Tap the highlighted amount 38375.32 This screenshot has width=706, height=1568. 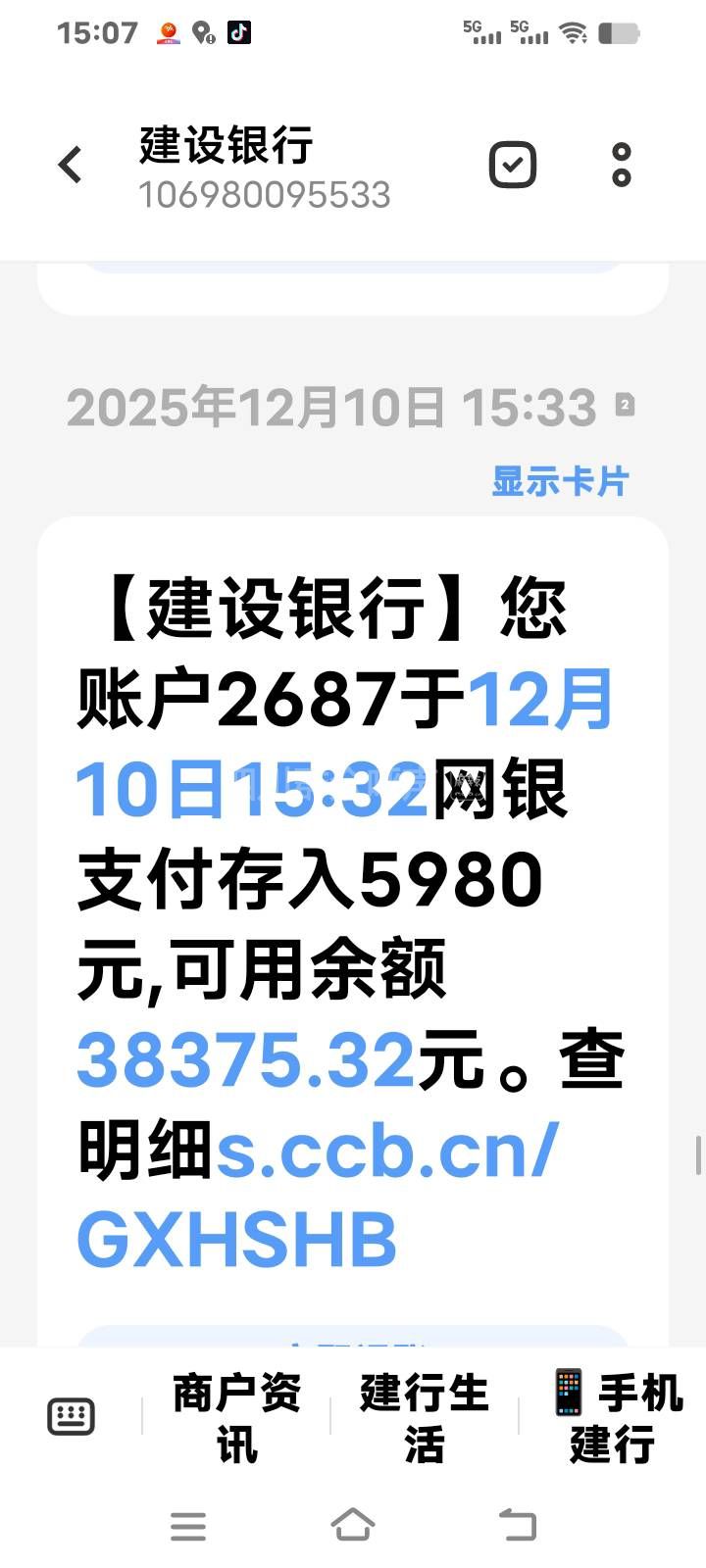click(x=246, y=1060)
